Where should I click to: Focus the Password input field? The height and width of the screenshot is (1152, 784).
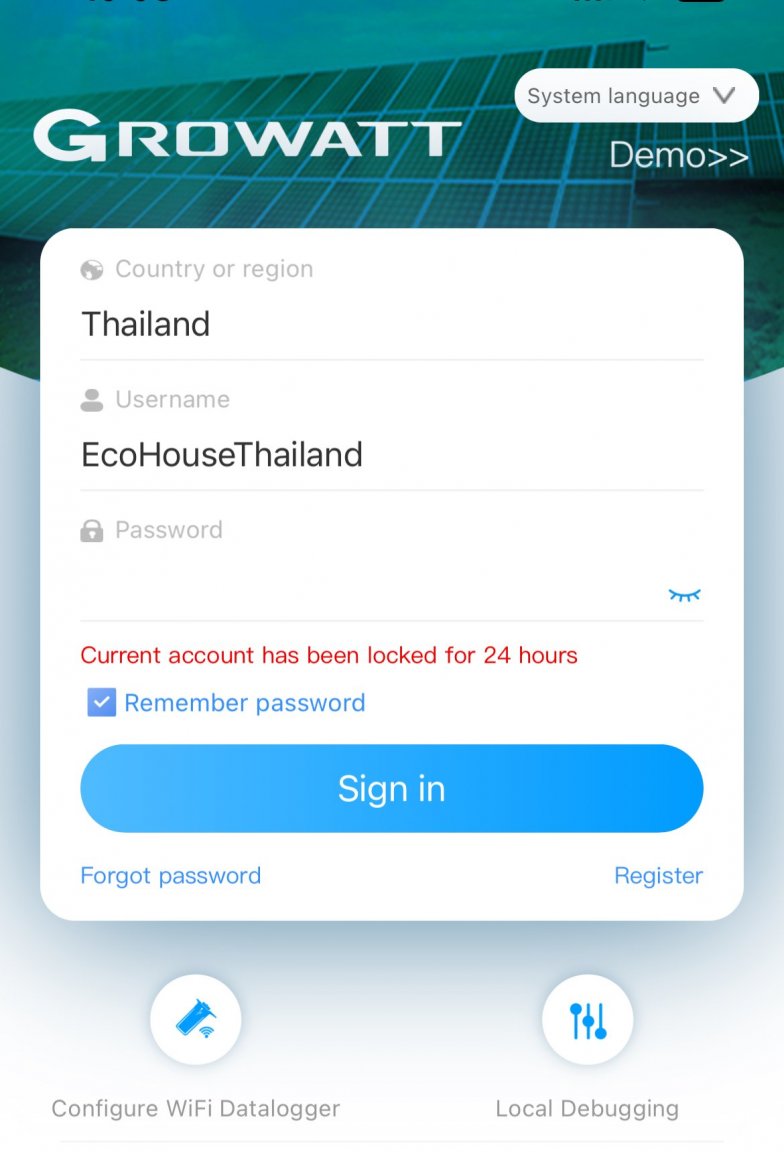click(360, 592)
